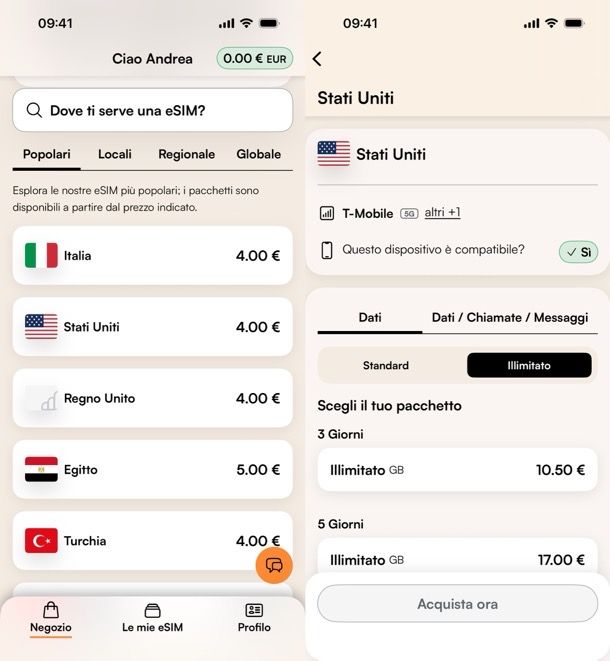Tap the 'altri +1' networks link

[442, 213]
